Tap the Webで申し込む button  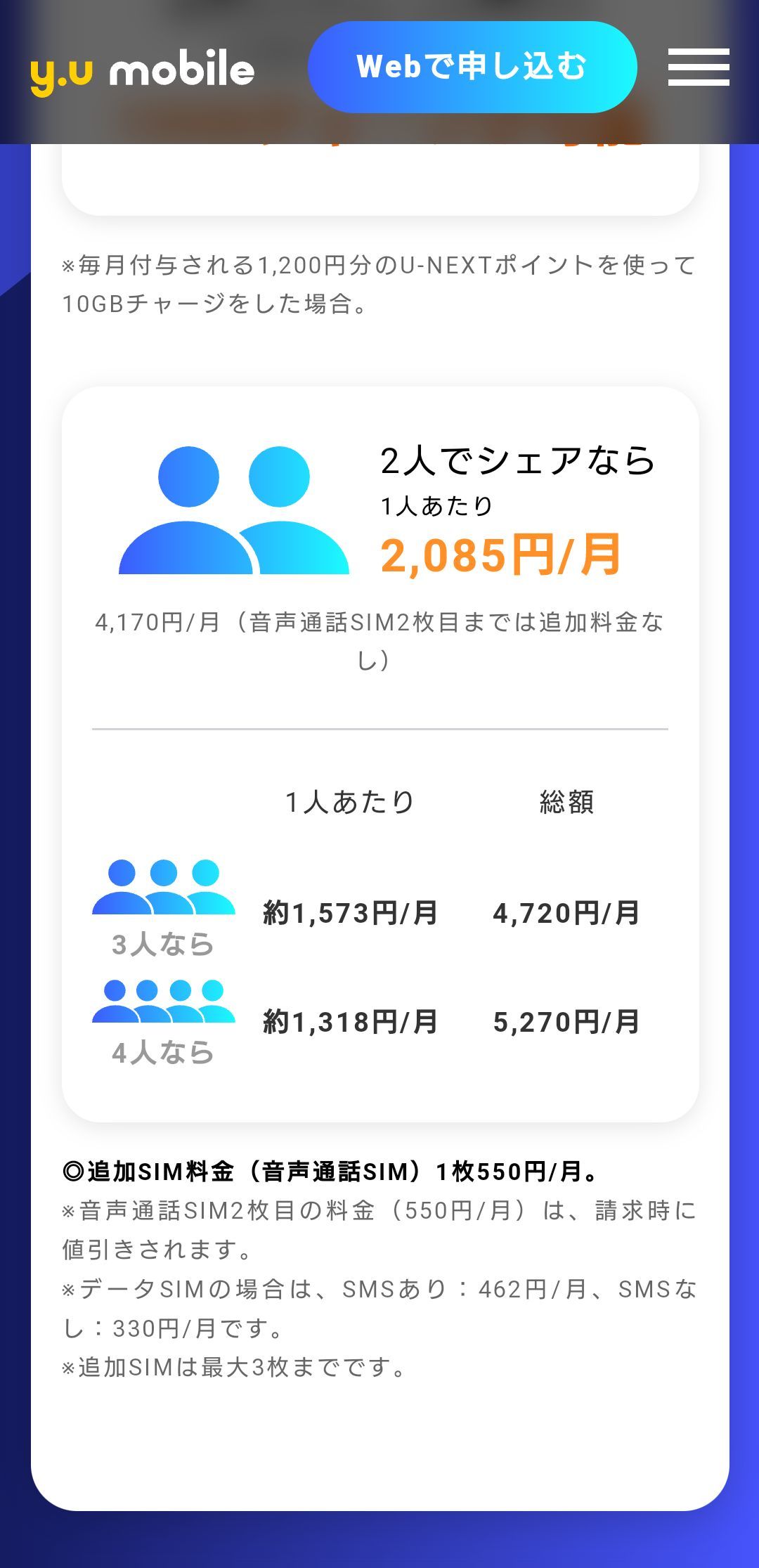(x=472, y=67)
